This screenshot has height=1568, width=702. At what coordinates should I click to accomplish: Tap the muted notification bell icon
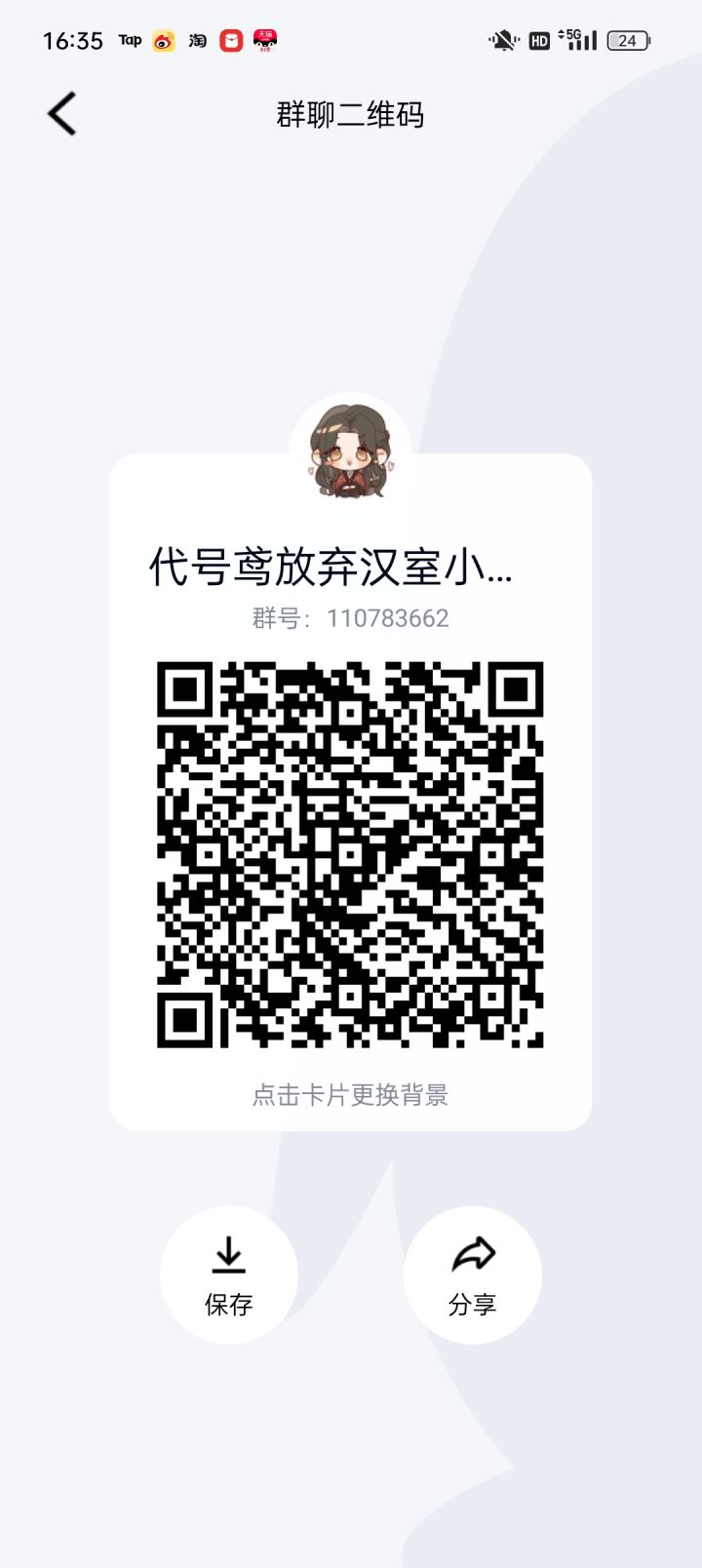point(501,40)
